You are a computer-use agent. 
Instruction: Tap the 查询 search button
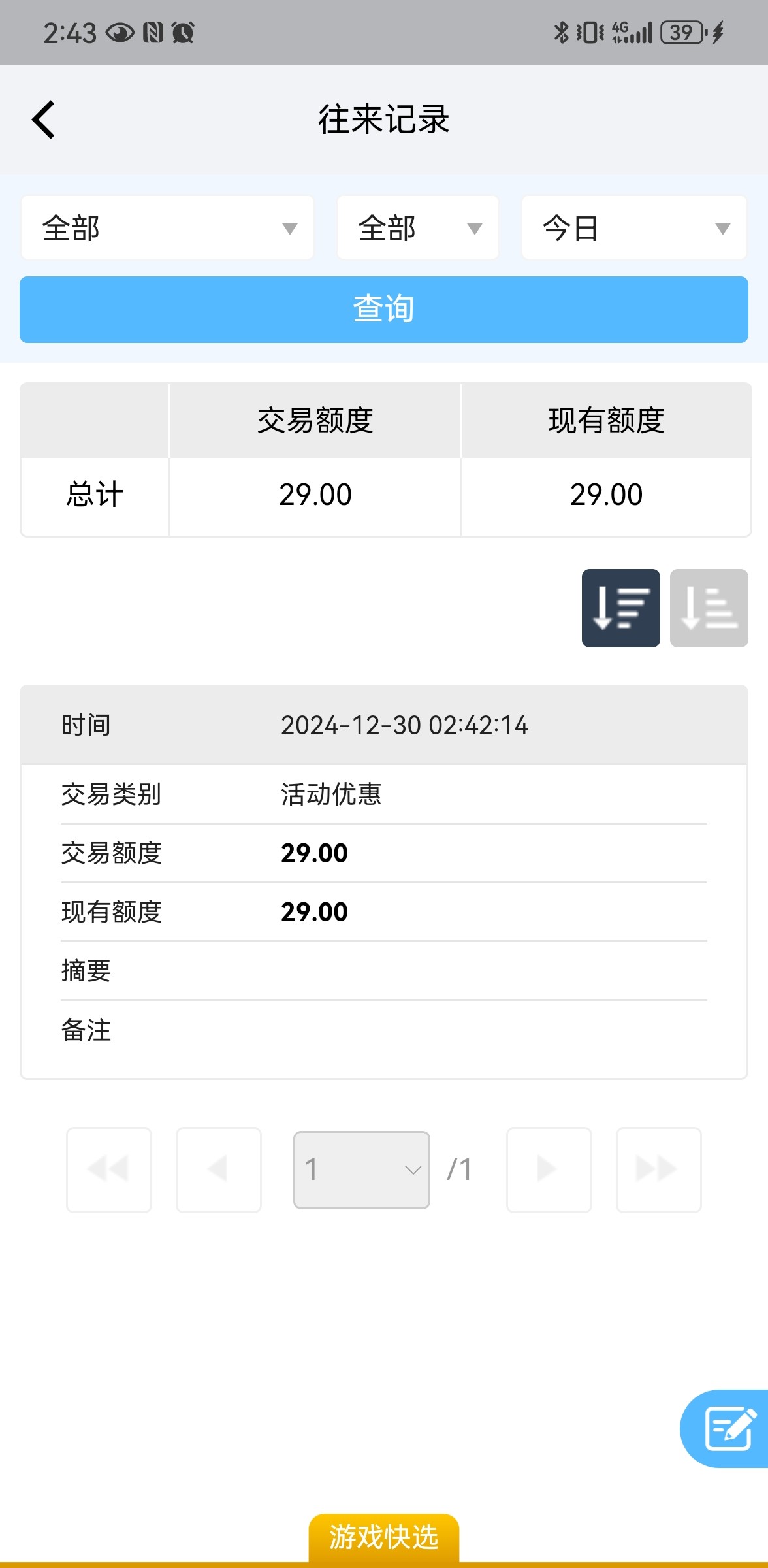pyautogui.click(x=384, y=310)
